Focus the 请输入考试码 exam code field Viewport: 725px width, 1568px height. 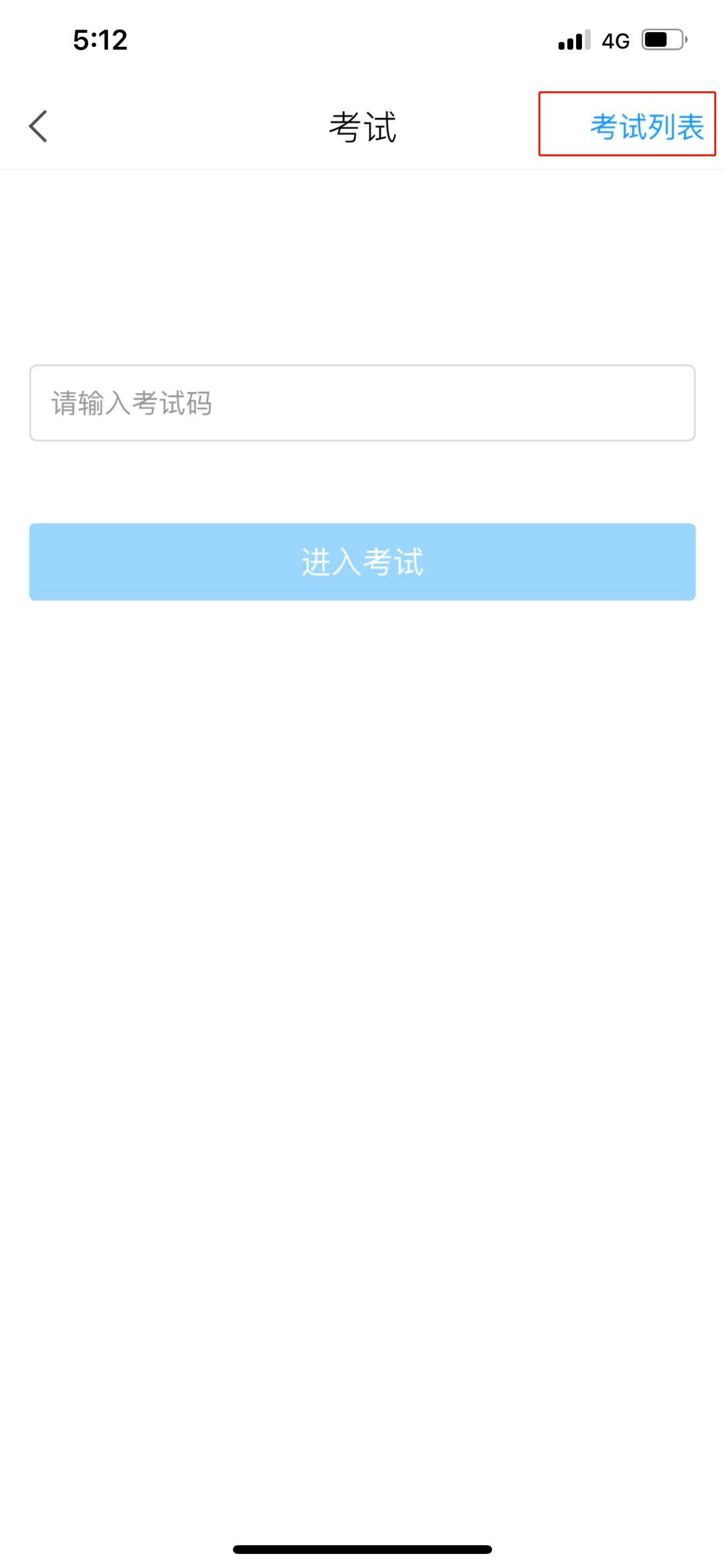pyautogui.click(x=362, y=403)
